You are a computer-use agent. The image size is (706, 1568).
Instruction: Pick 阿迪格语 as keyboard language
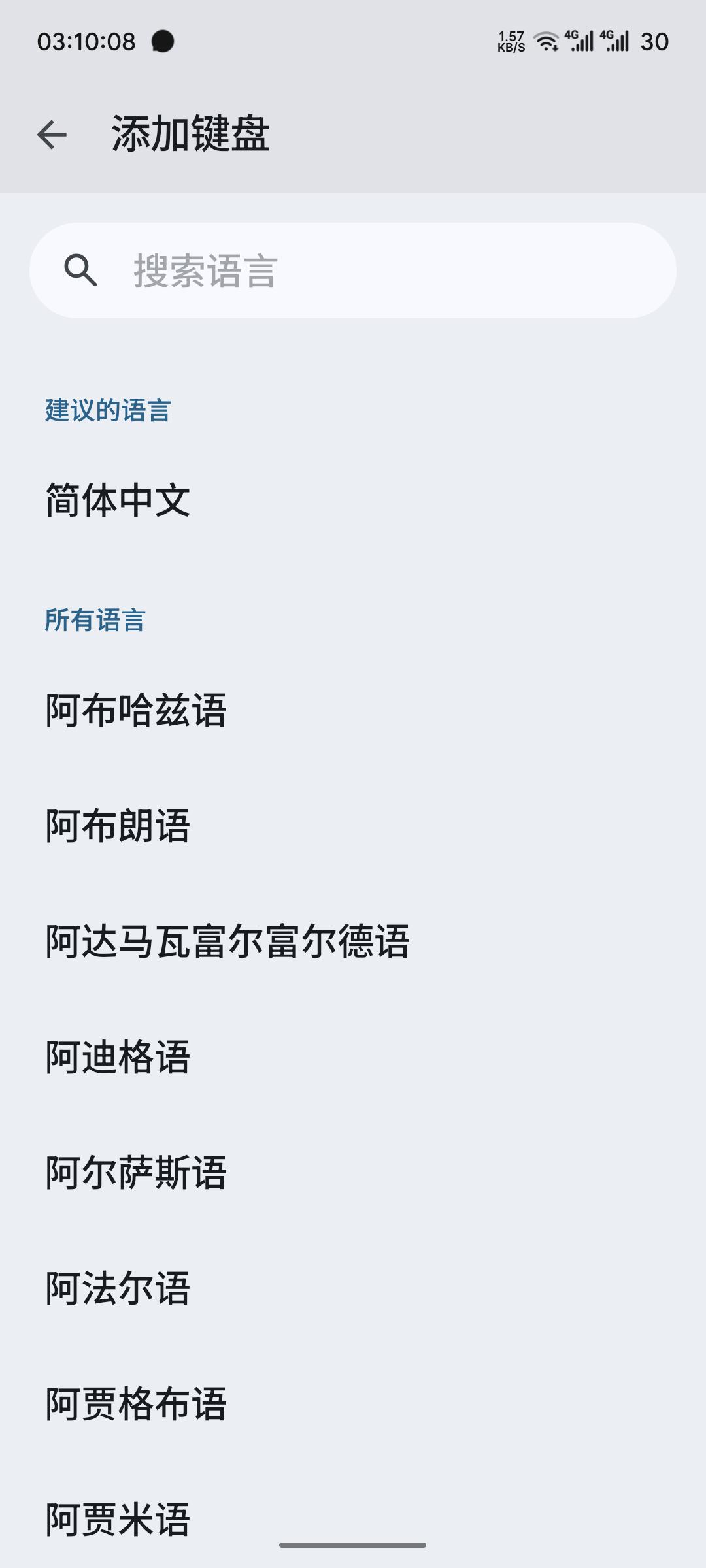(118, 1057)
